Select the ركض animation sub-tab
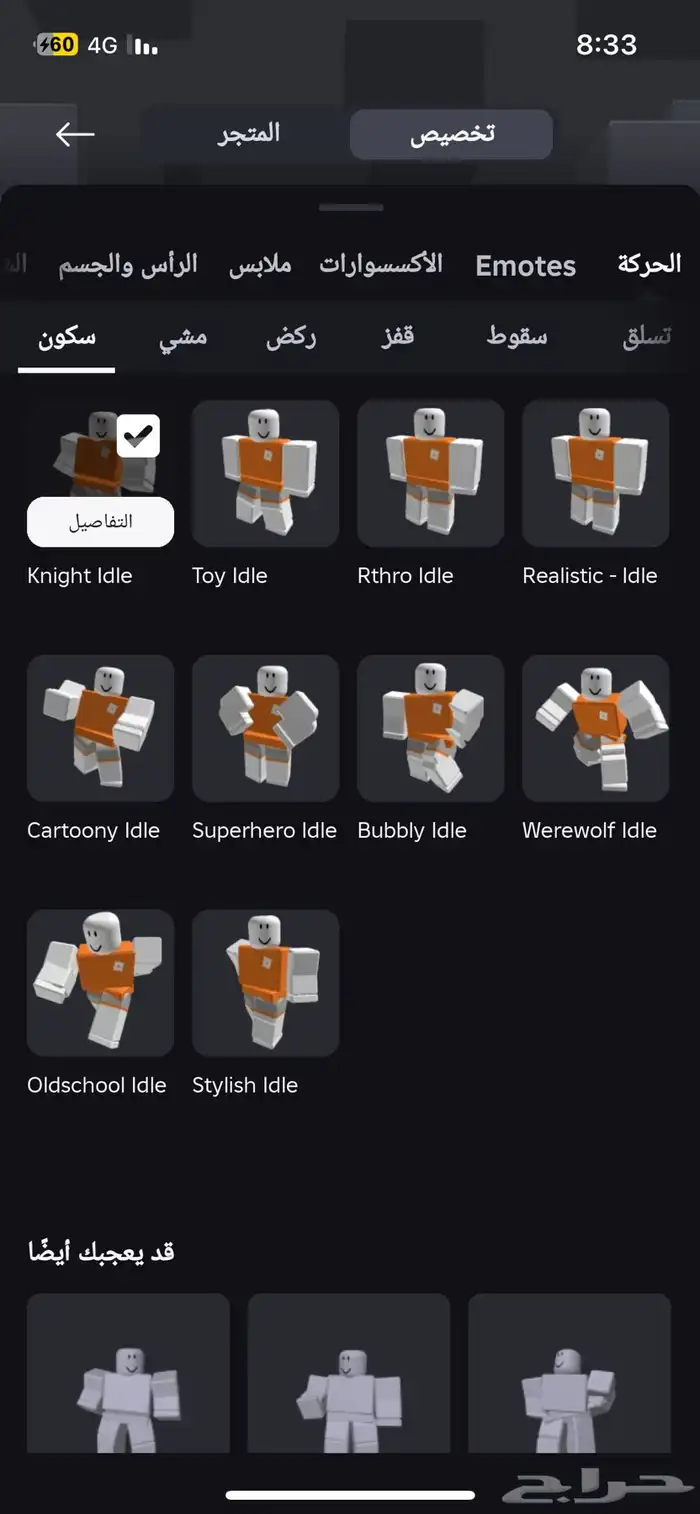The width and height of the screenshot is (700, 1514). 291,337
